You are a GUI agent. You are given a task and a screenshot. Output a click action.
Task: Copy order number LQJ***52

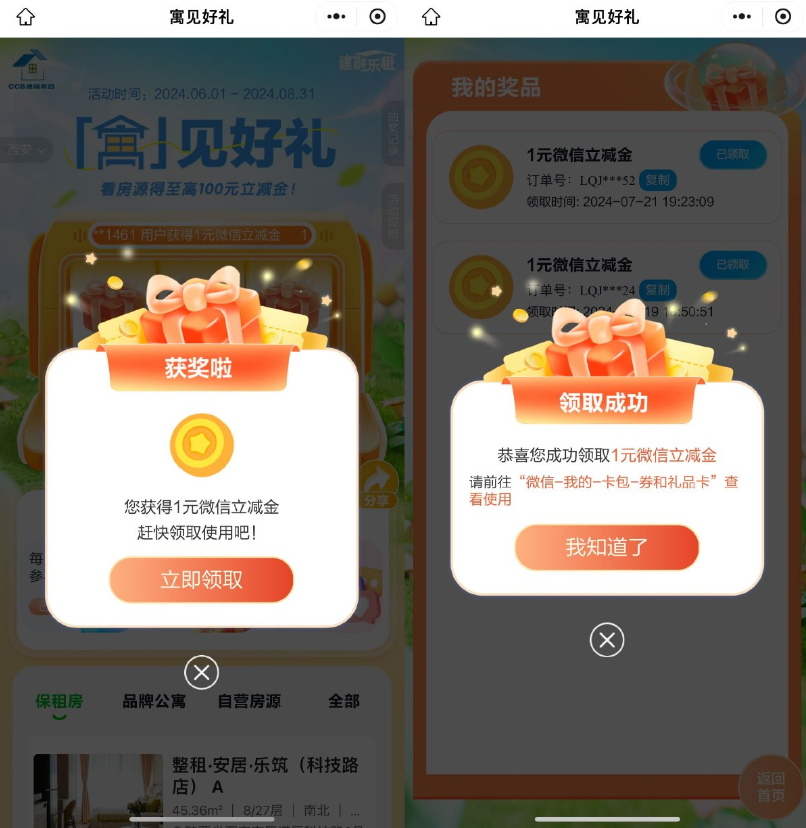click(x=657, y=180)
